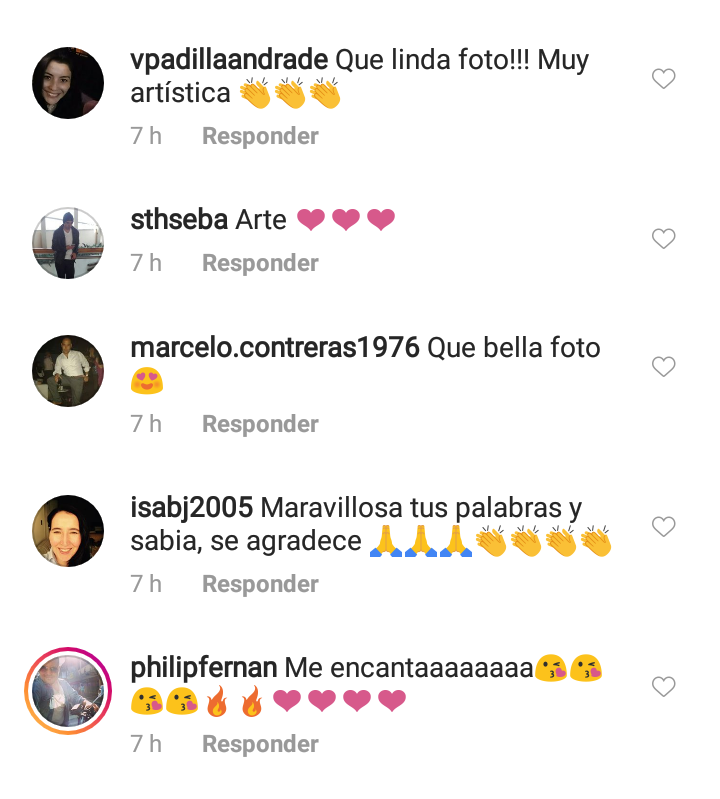Open the username link isabj2005
Viewport: 720px width, 799px height.
191,508
